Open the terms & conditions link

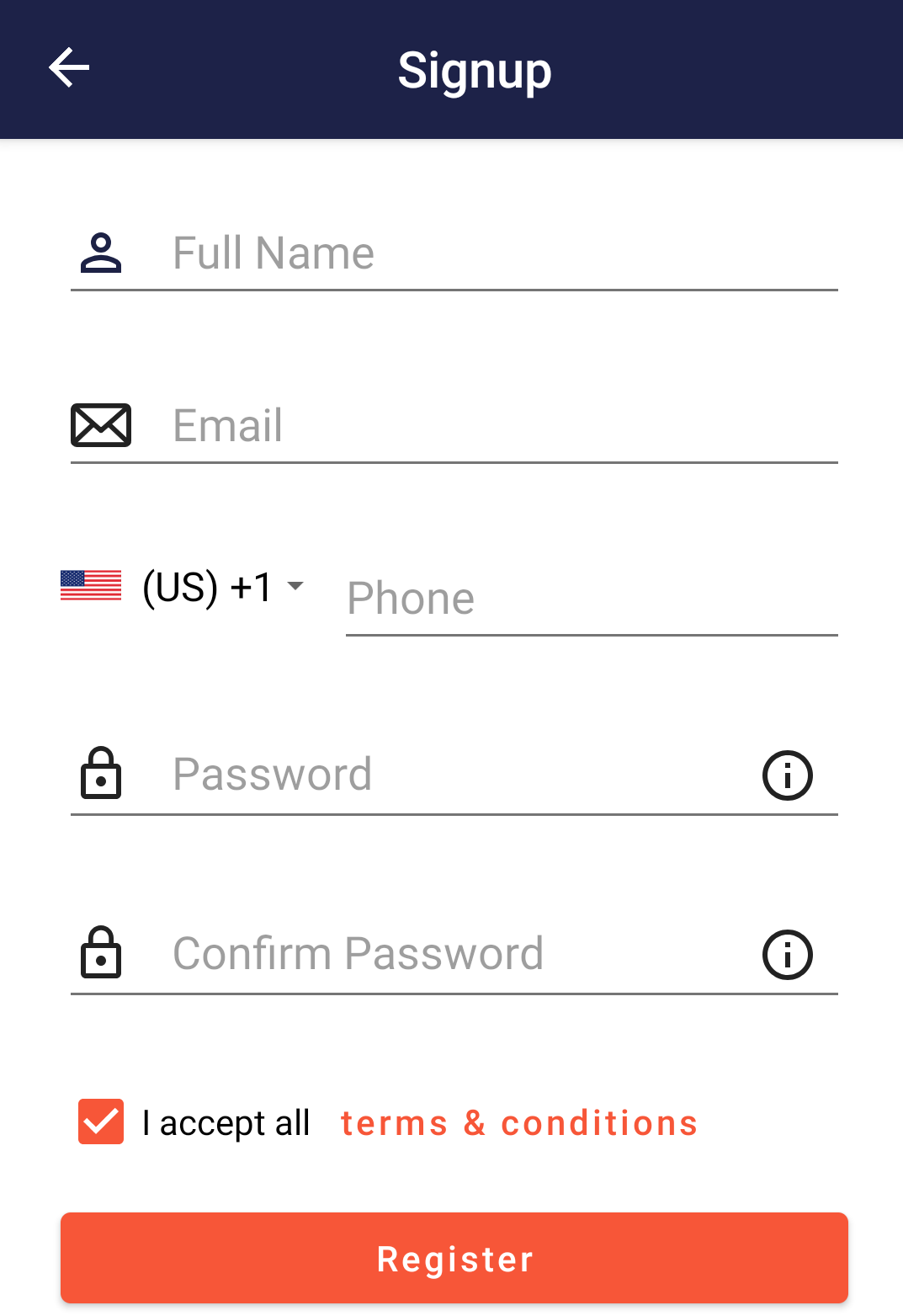pyautogui.click(x=518, y=1122)
